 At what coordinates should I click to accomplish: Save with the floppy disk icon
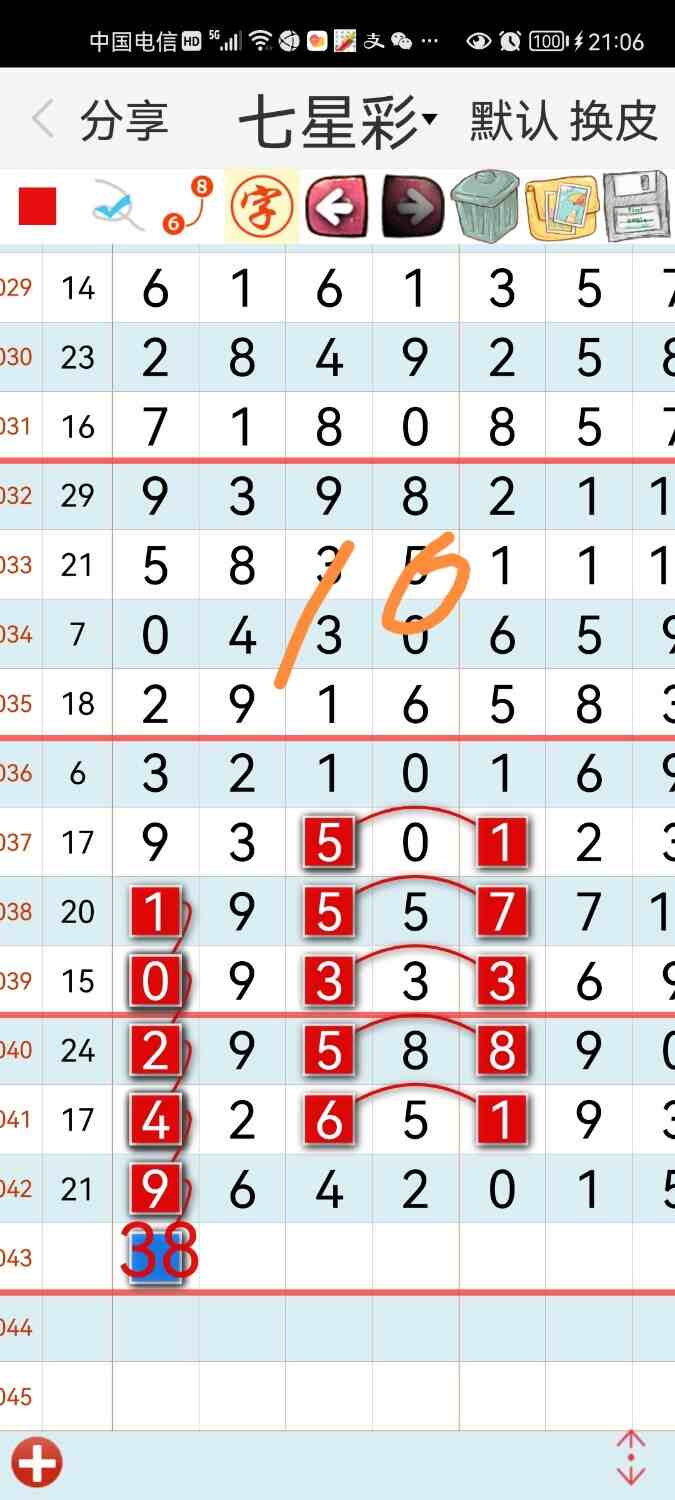(636, 207)
